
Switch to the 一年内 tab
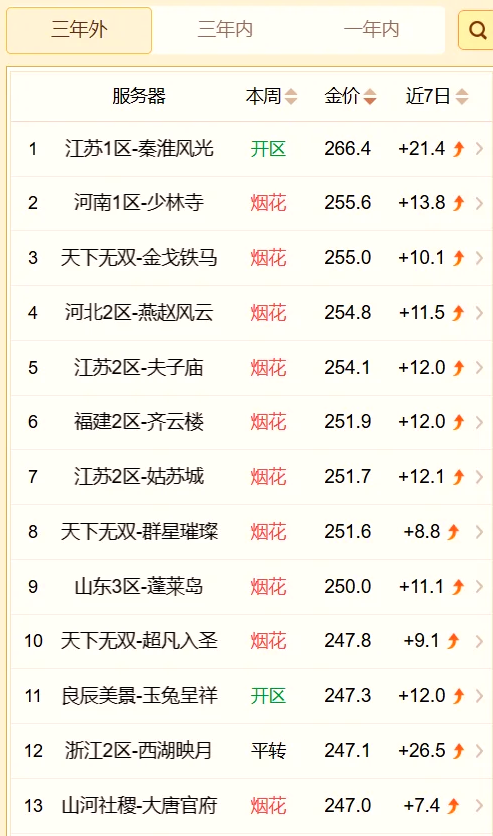click(x=371, y=30)
